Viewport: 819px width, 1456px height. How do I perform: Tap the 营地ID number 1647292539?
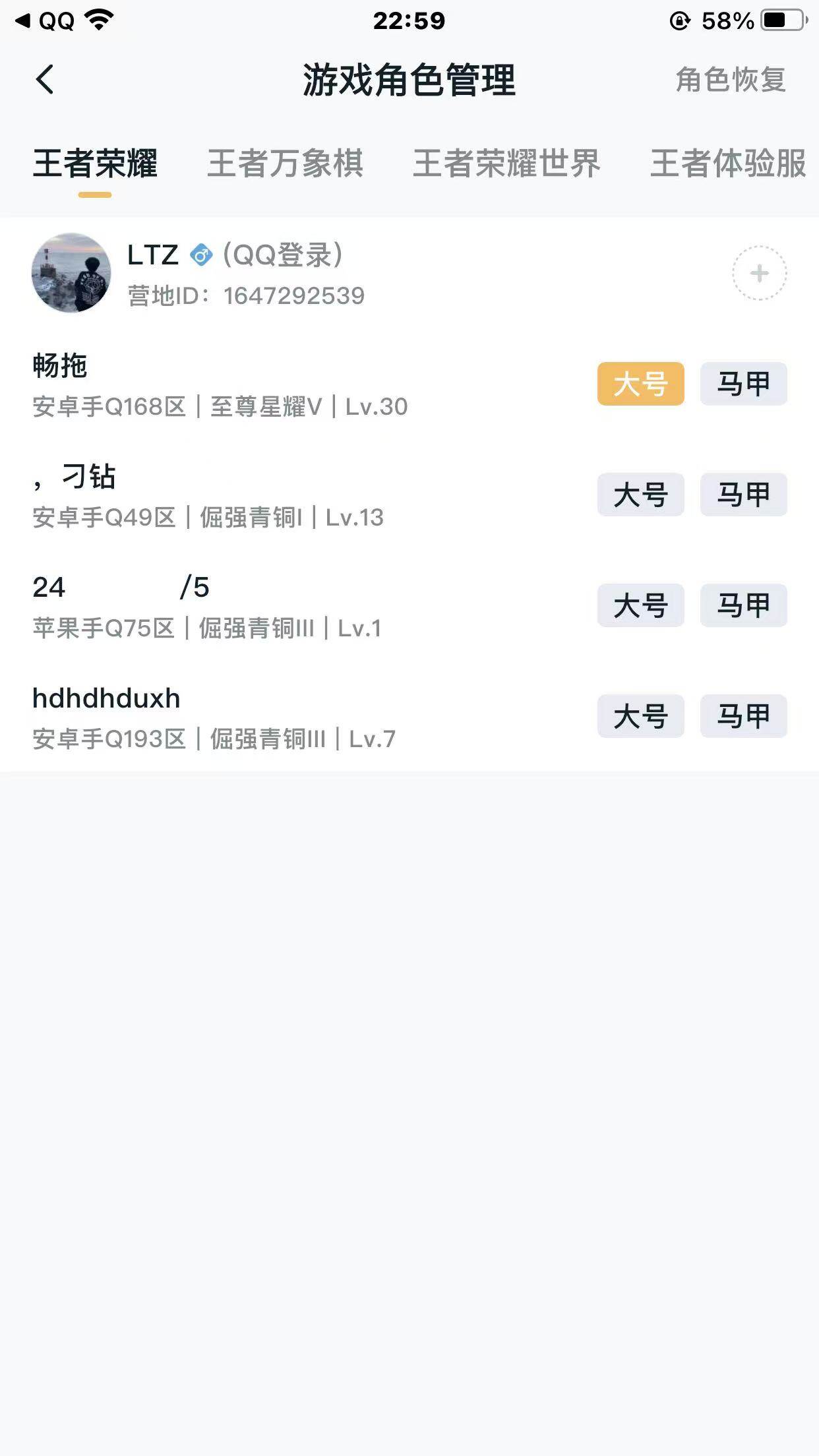[x=244, y=296]
